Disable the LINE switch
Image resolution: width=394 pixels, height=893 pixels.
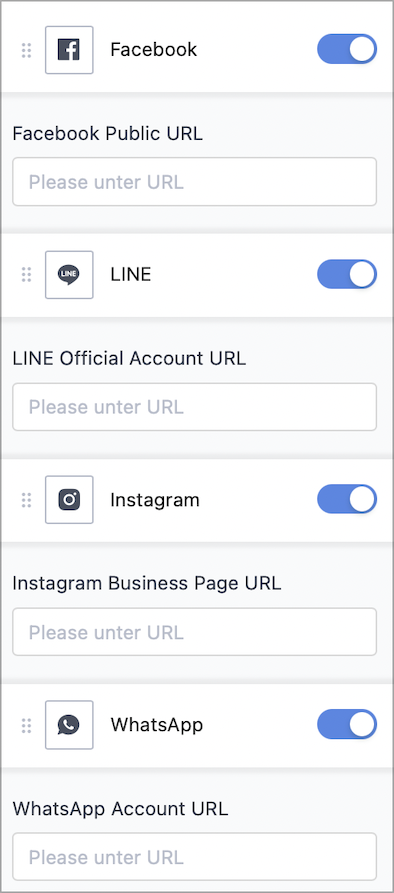347,274
